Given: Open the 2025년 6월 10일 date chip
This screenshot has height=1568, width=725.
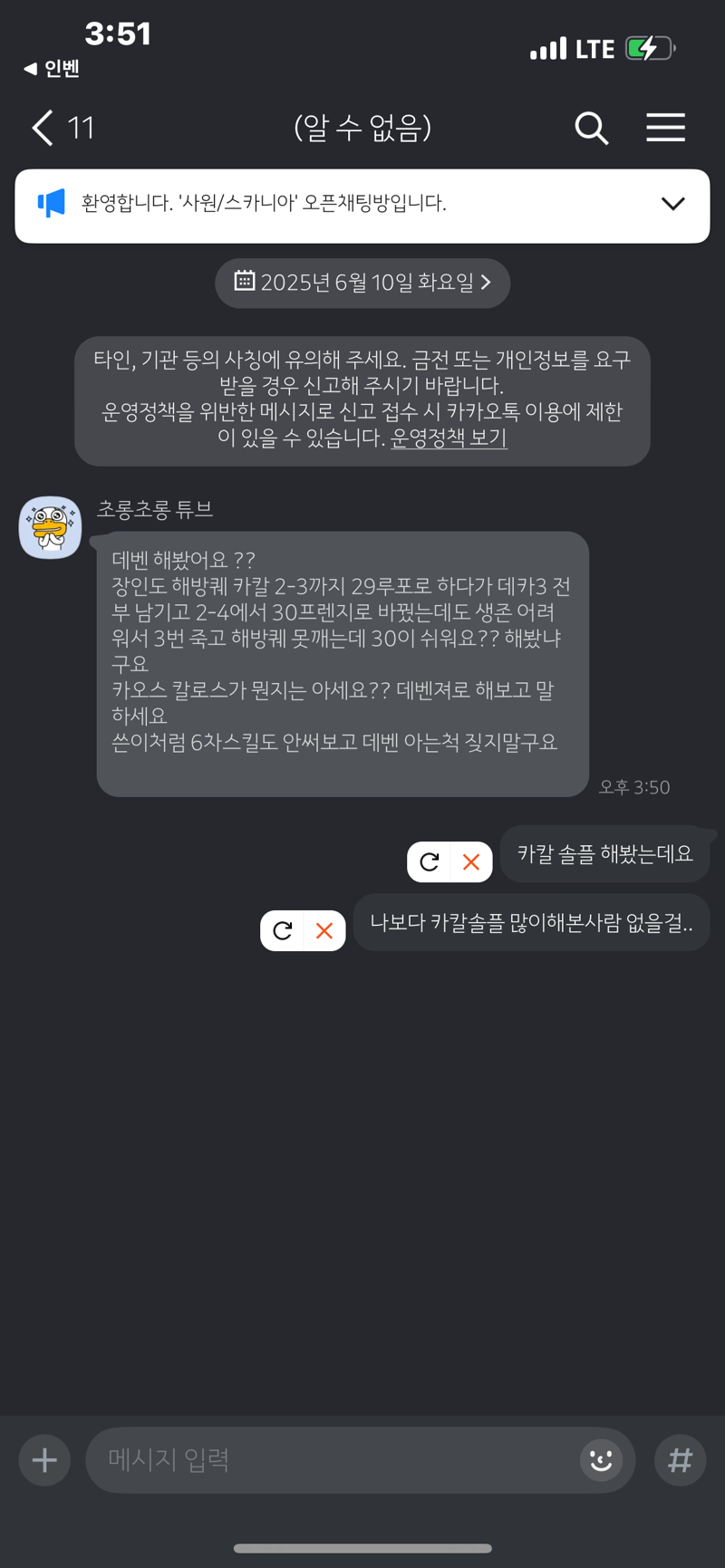Looking at the screenshot, I should click(x=362, y=283).
